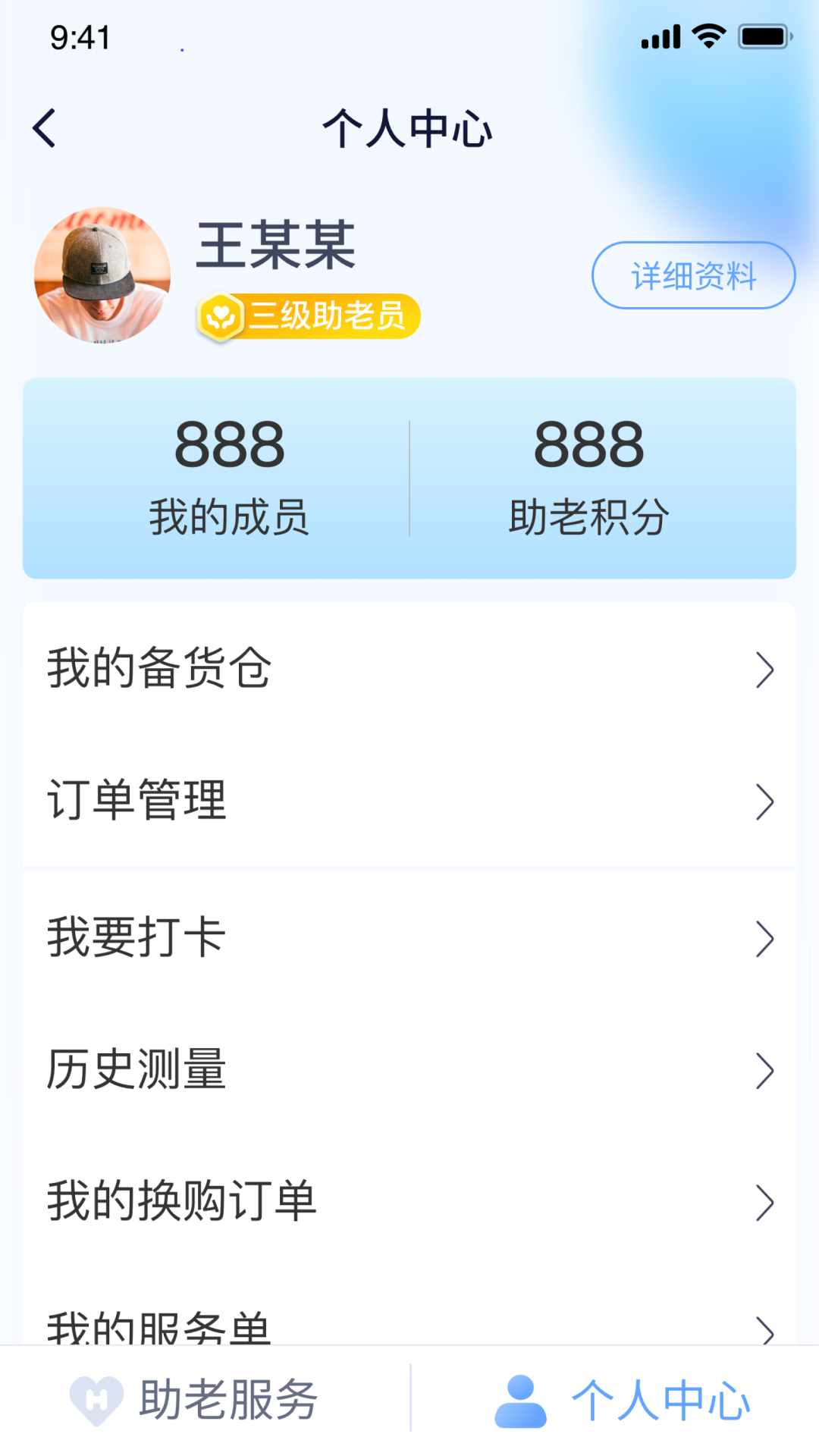Open 详细资料 profile details

click(x=693, y=275)
